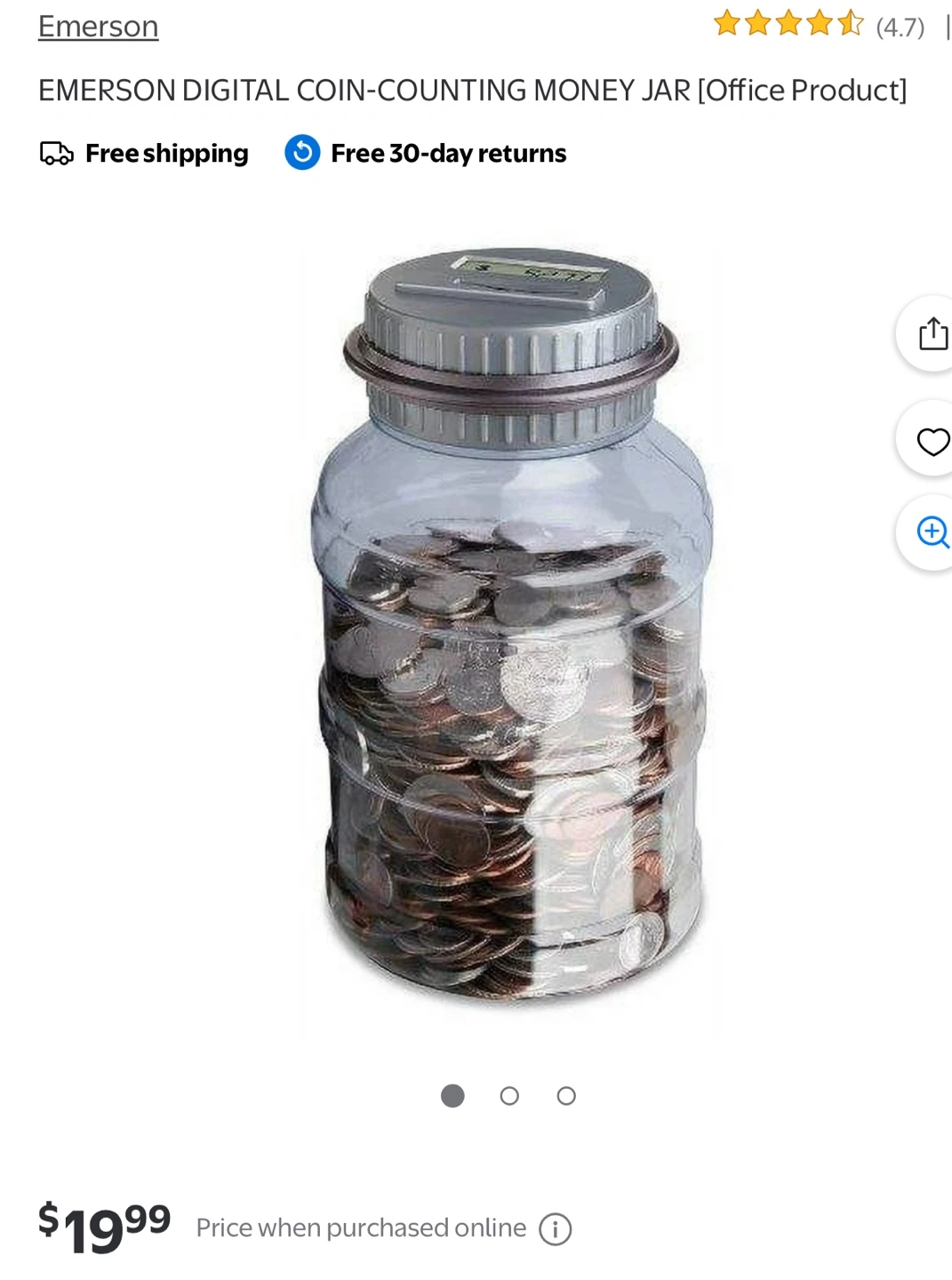Share this product

(930, 334)
